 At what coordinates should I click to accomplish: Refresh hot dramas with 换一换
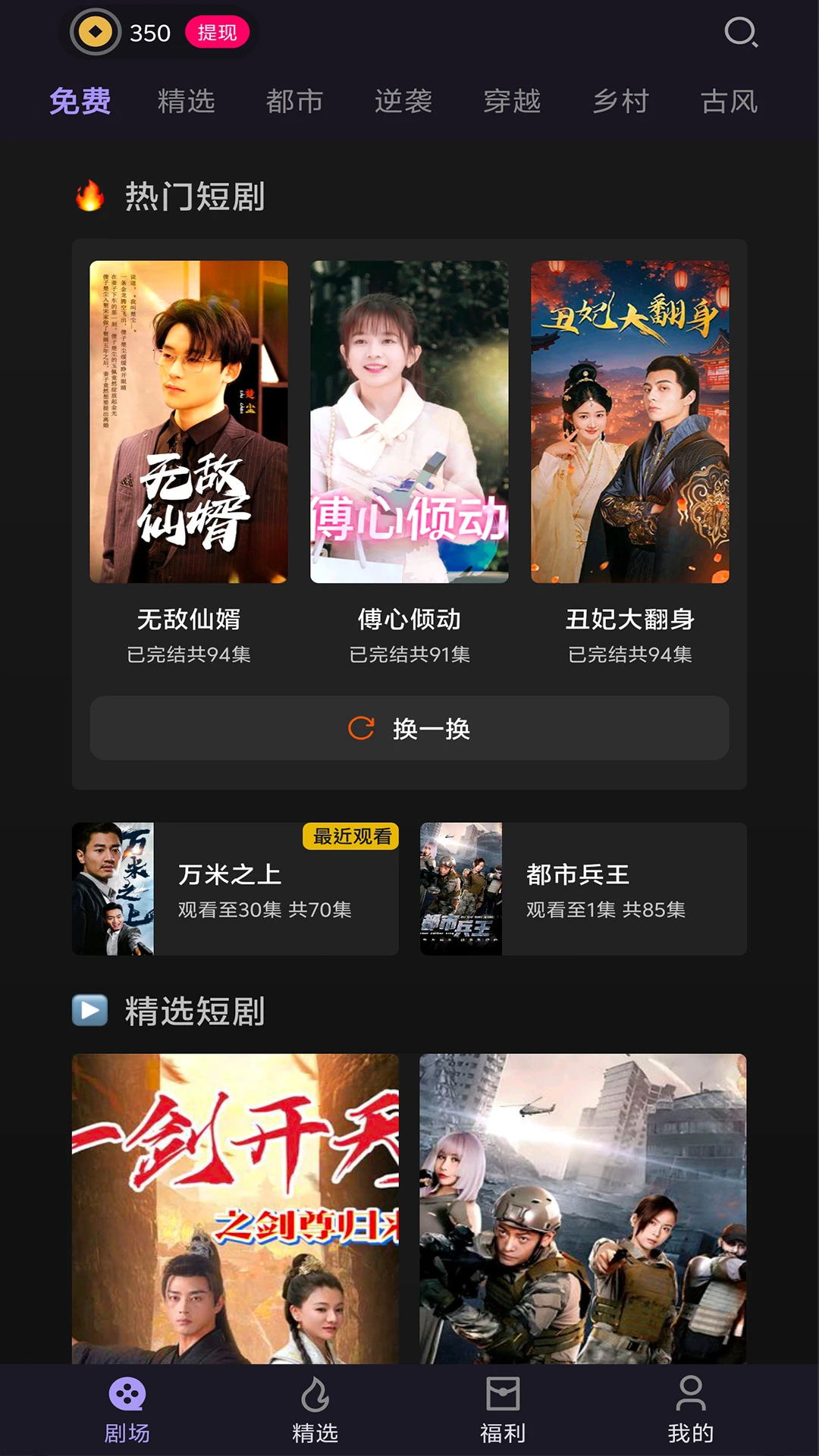click(409, 728)
